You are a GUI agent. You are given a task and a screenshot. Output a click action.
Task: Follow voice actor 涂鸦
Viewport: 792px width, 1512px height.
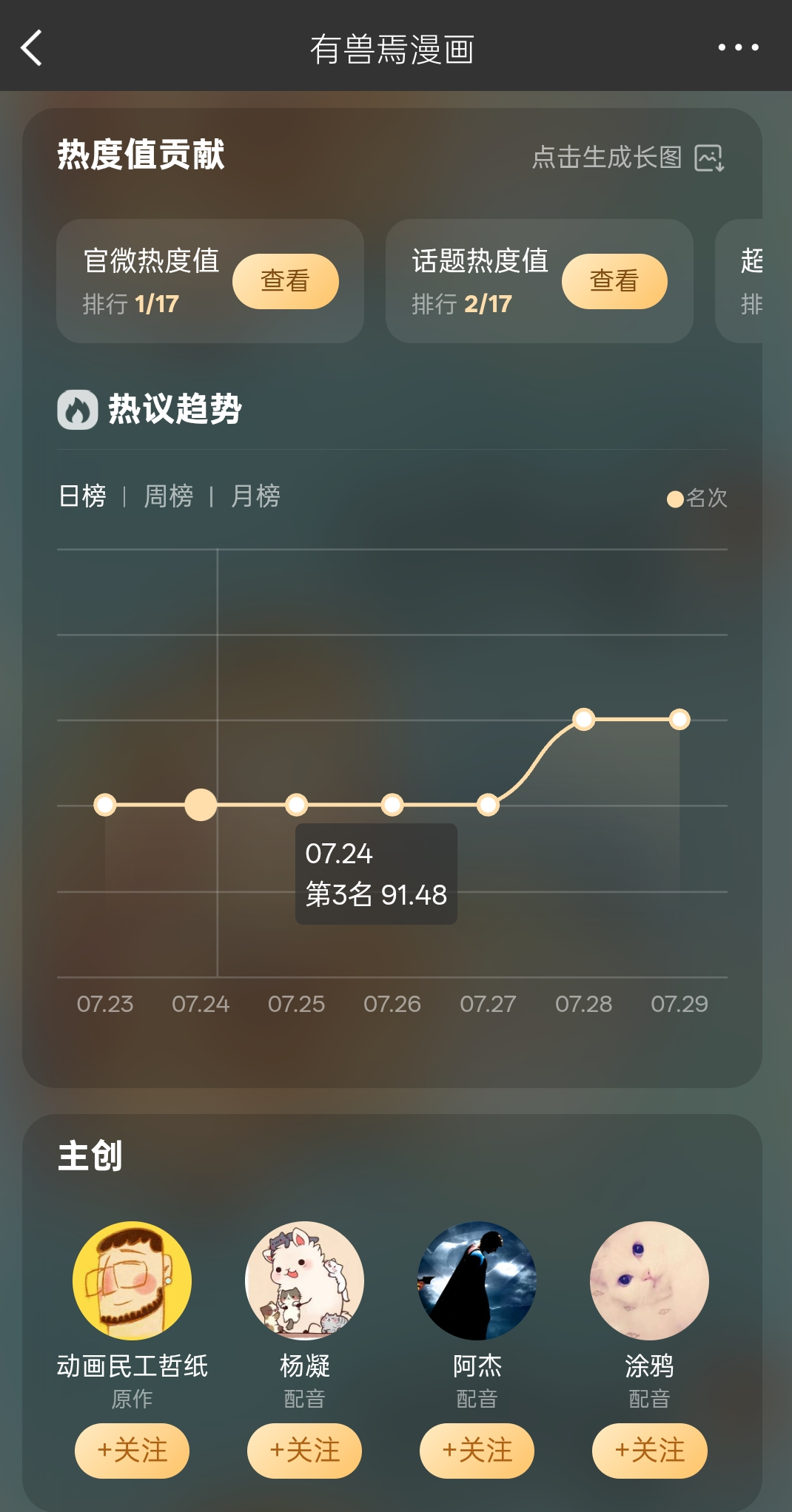tap(649, 1450)
